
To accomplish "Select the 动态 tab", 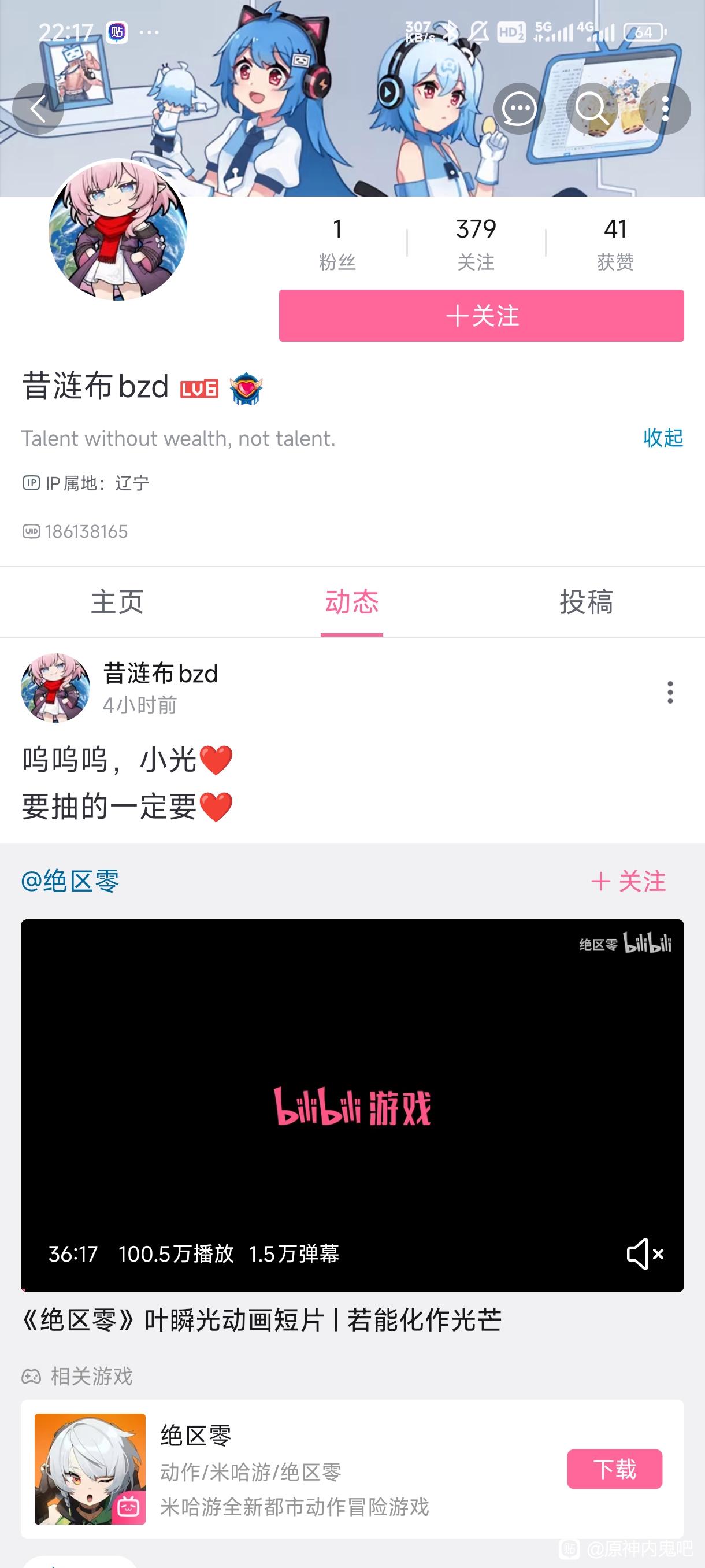I will pyautogui.click(x=351, y=602).
